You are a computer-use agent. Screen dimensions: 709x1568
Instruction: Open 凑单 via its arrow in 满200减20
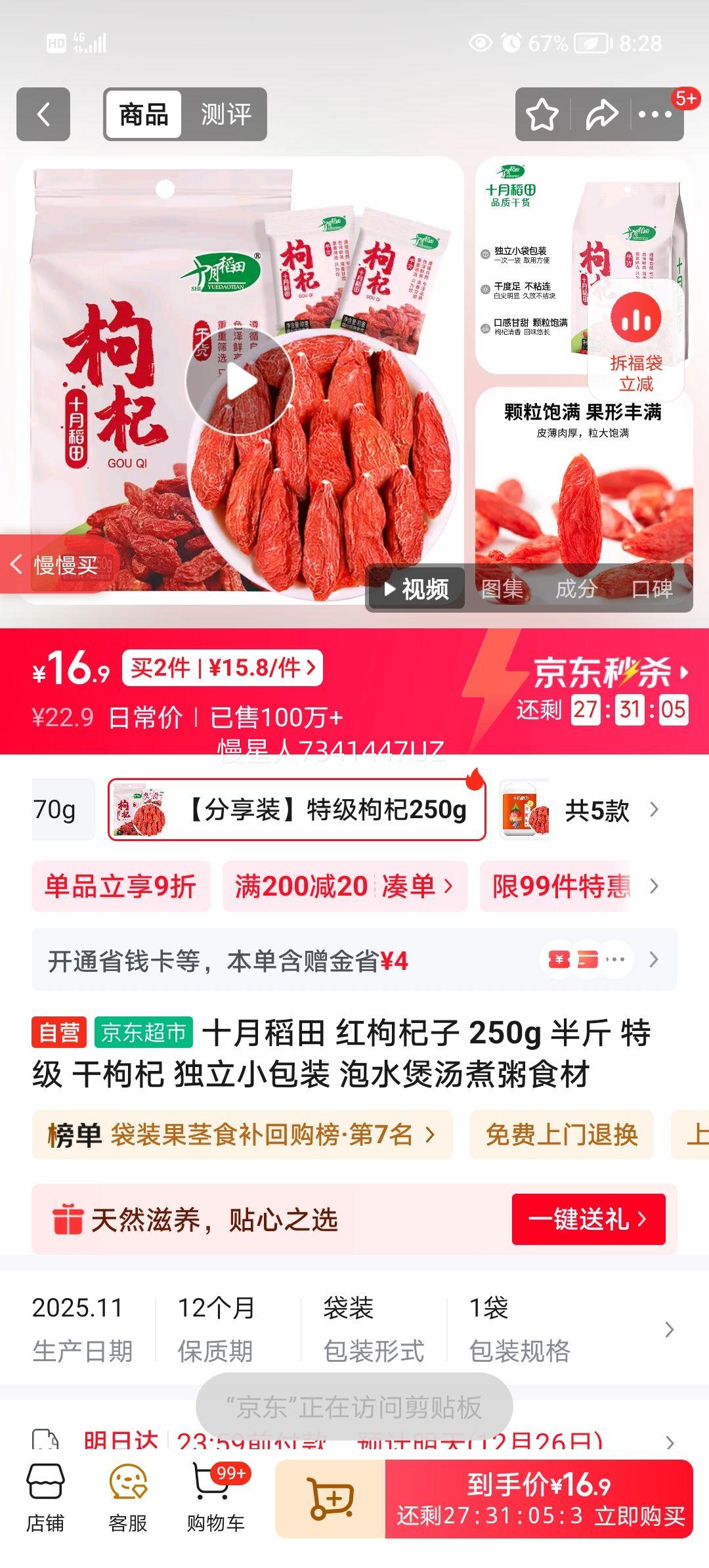click(x=420, y=885)
